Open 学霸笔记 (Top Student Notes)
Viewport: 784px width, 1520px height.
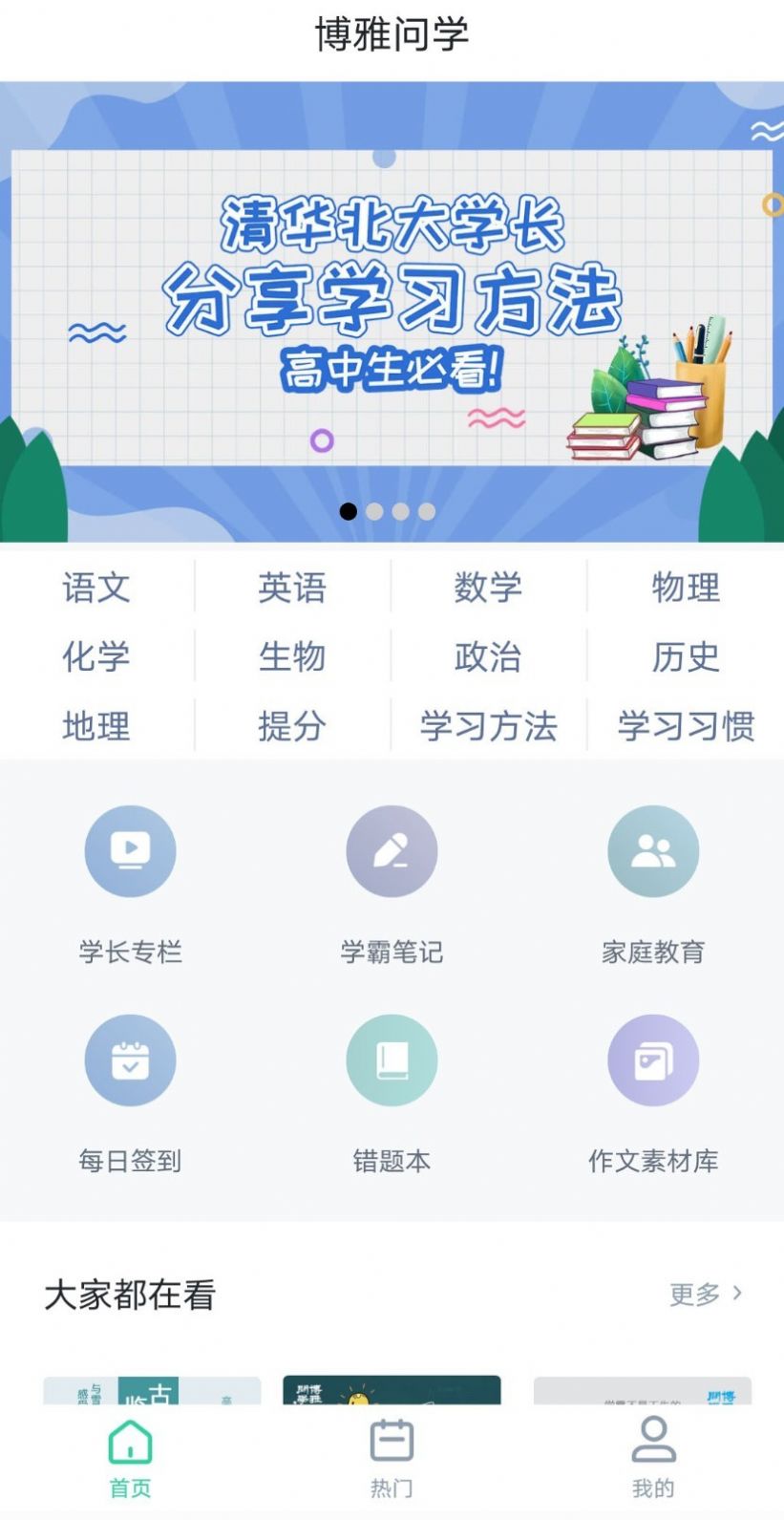tap(392, 851)
